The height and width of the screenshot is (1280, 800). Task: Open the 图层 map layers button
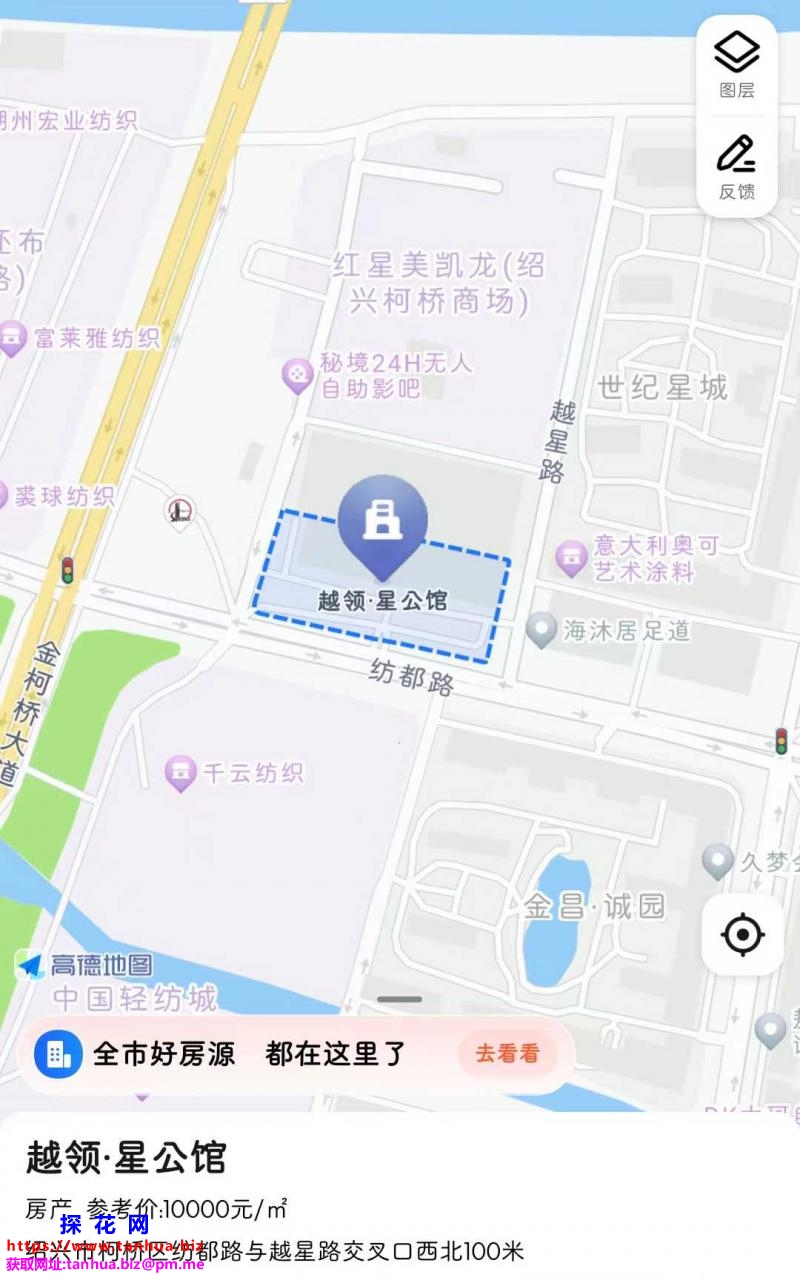[737, 65]
